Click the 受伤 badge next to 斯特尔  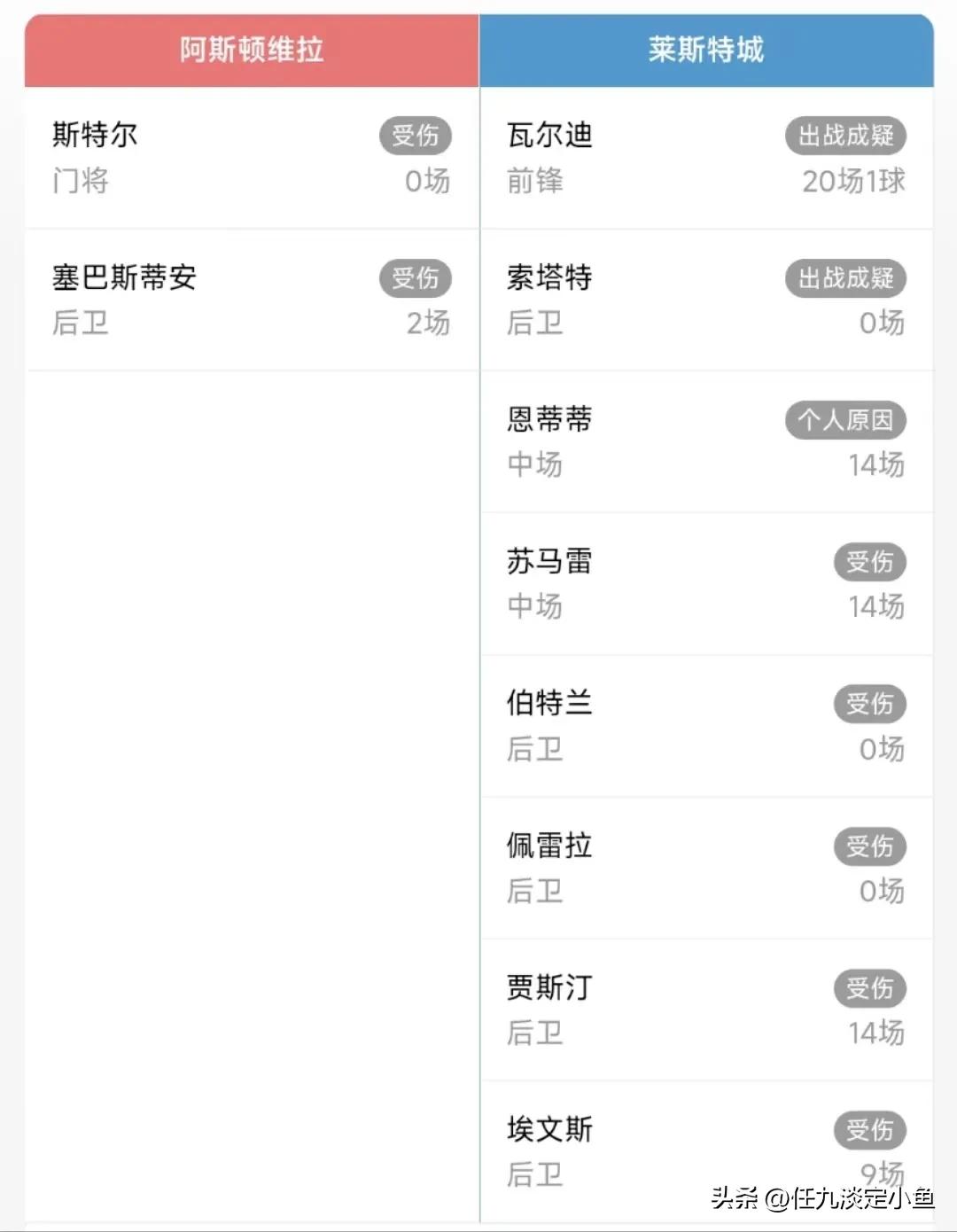pos(416,135)
